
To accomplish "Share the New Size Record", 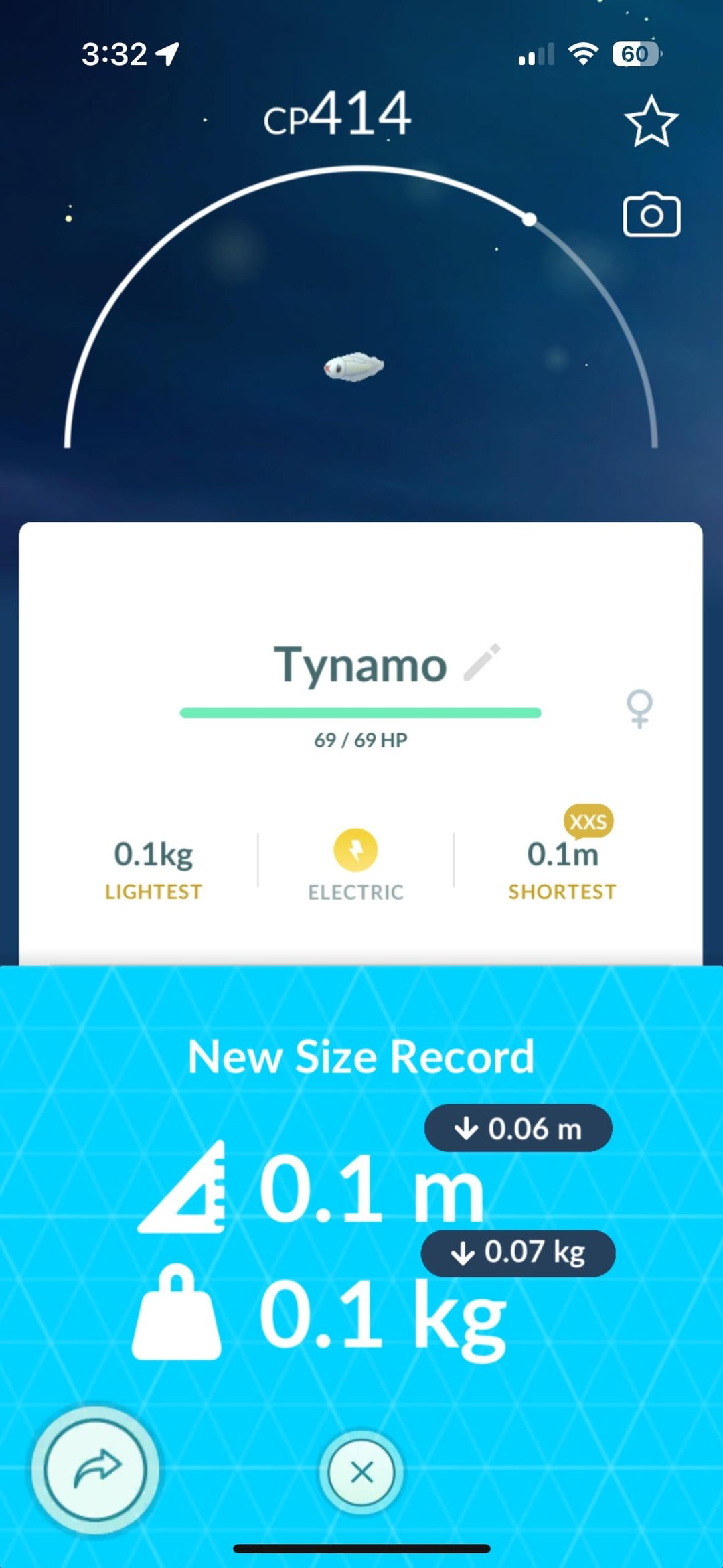I will [x=95, y=1470].
